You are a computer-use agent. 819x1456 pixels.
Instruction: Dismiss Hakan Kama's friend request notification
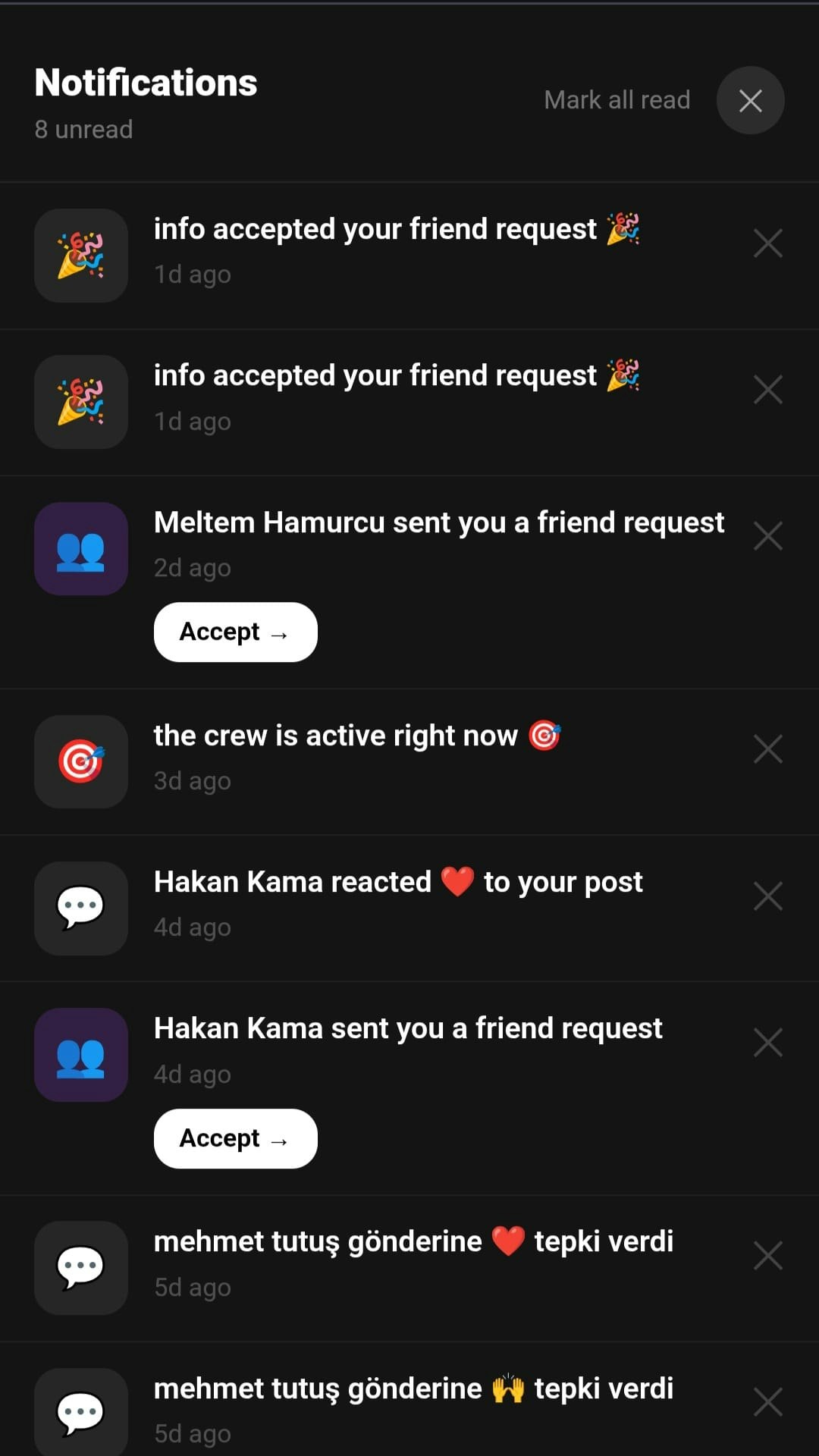click(767, 1043)
